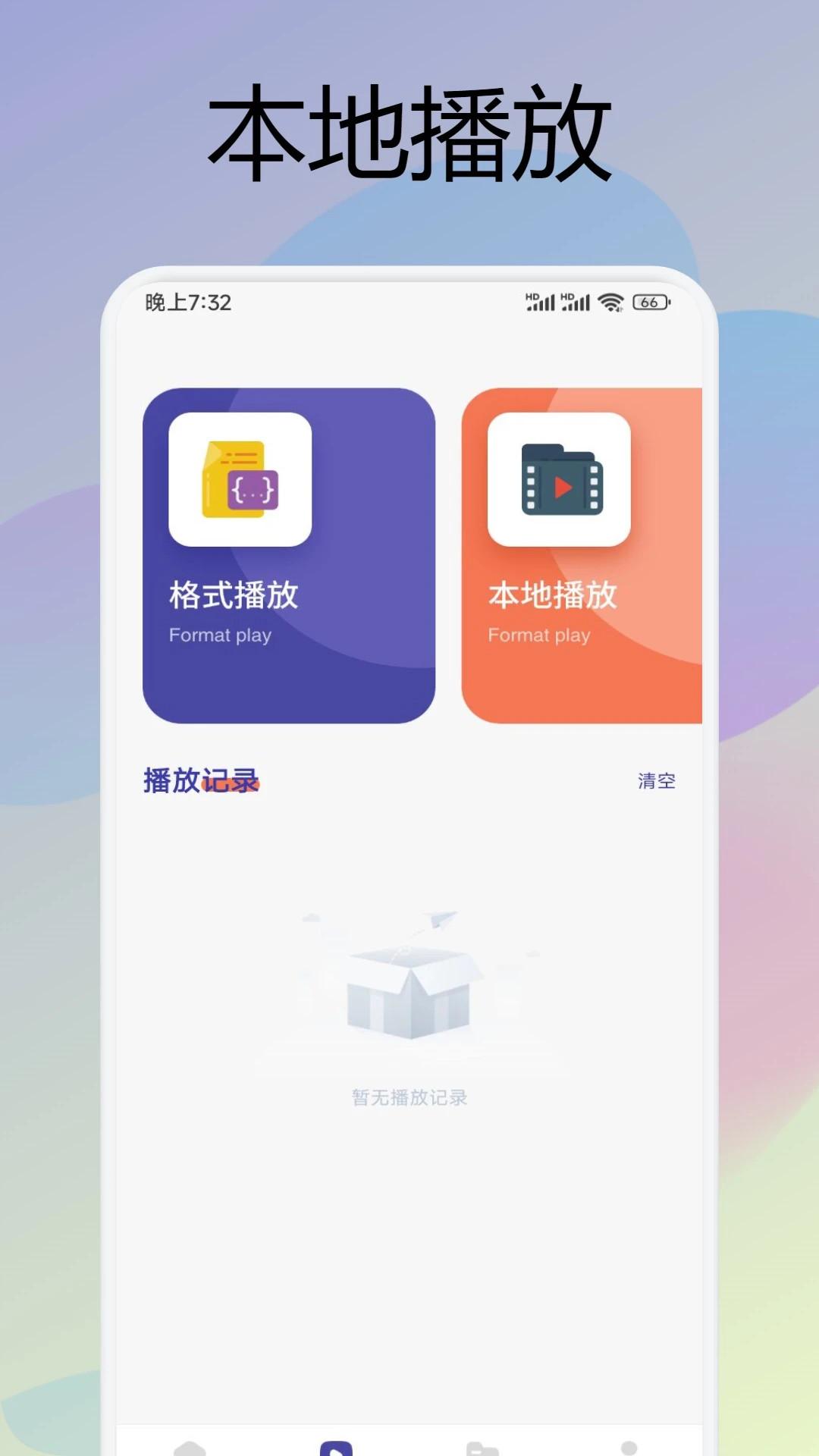
Task: Click the film folder icon on the orange card
Action: (x=562, y=479)
